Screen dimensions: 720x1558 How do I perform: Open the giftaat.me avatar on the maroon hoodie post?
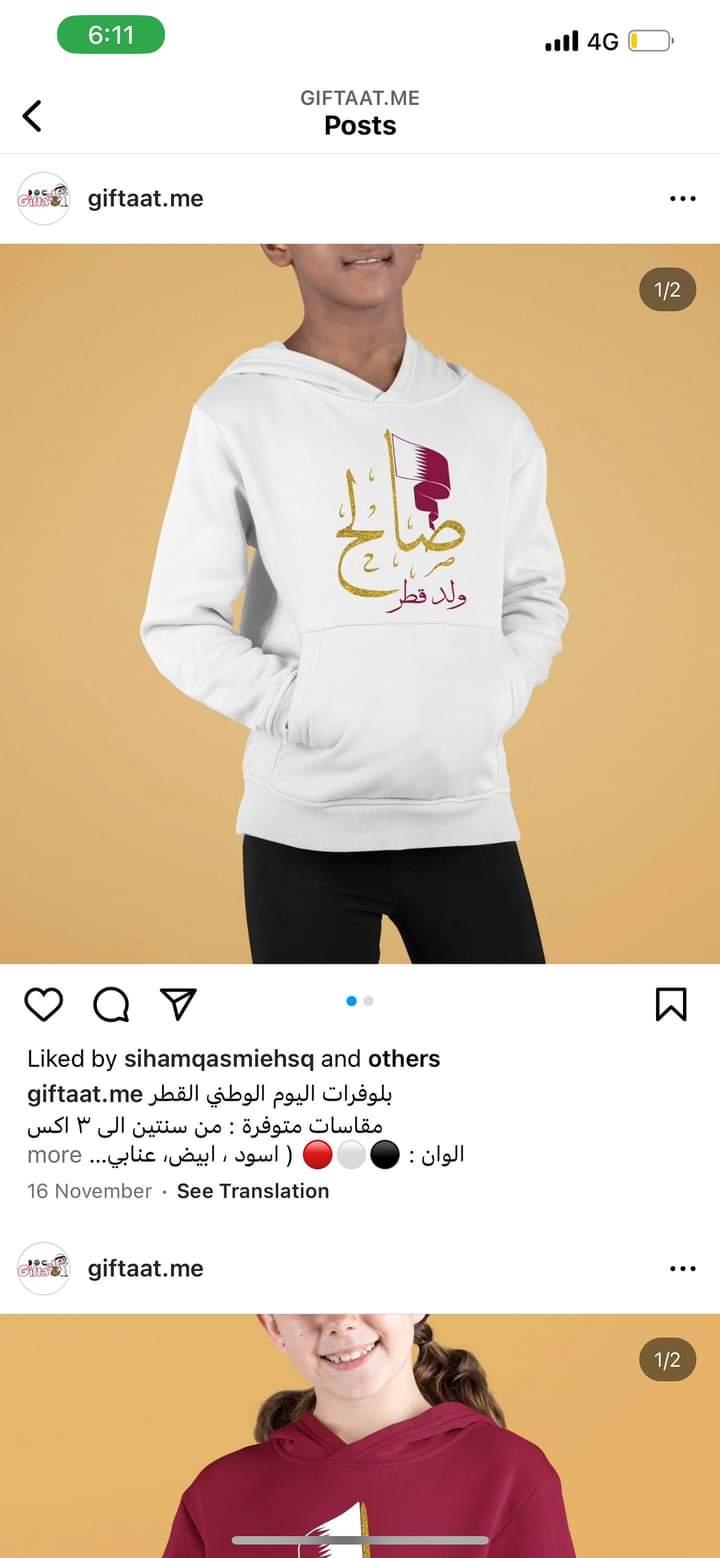click(44, 1269)
